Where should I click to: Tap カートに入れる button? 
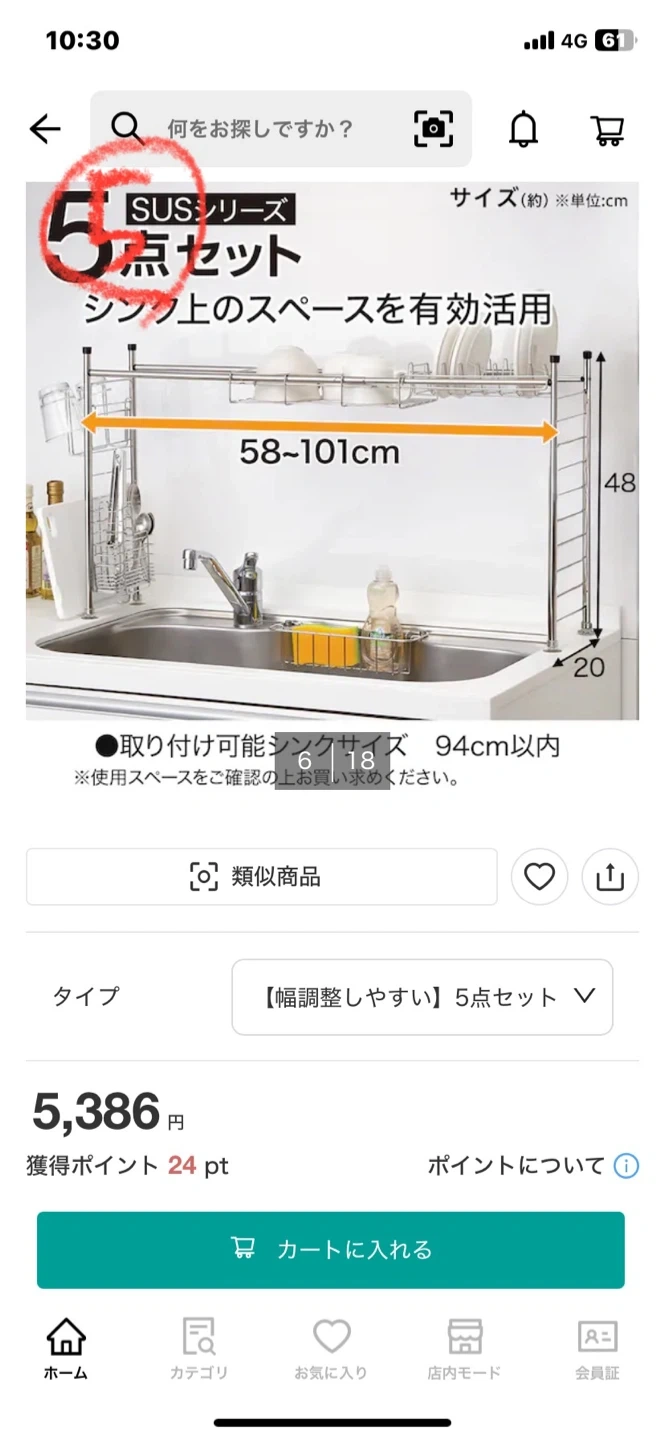(x=331, y=1250)
